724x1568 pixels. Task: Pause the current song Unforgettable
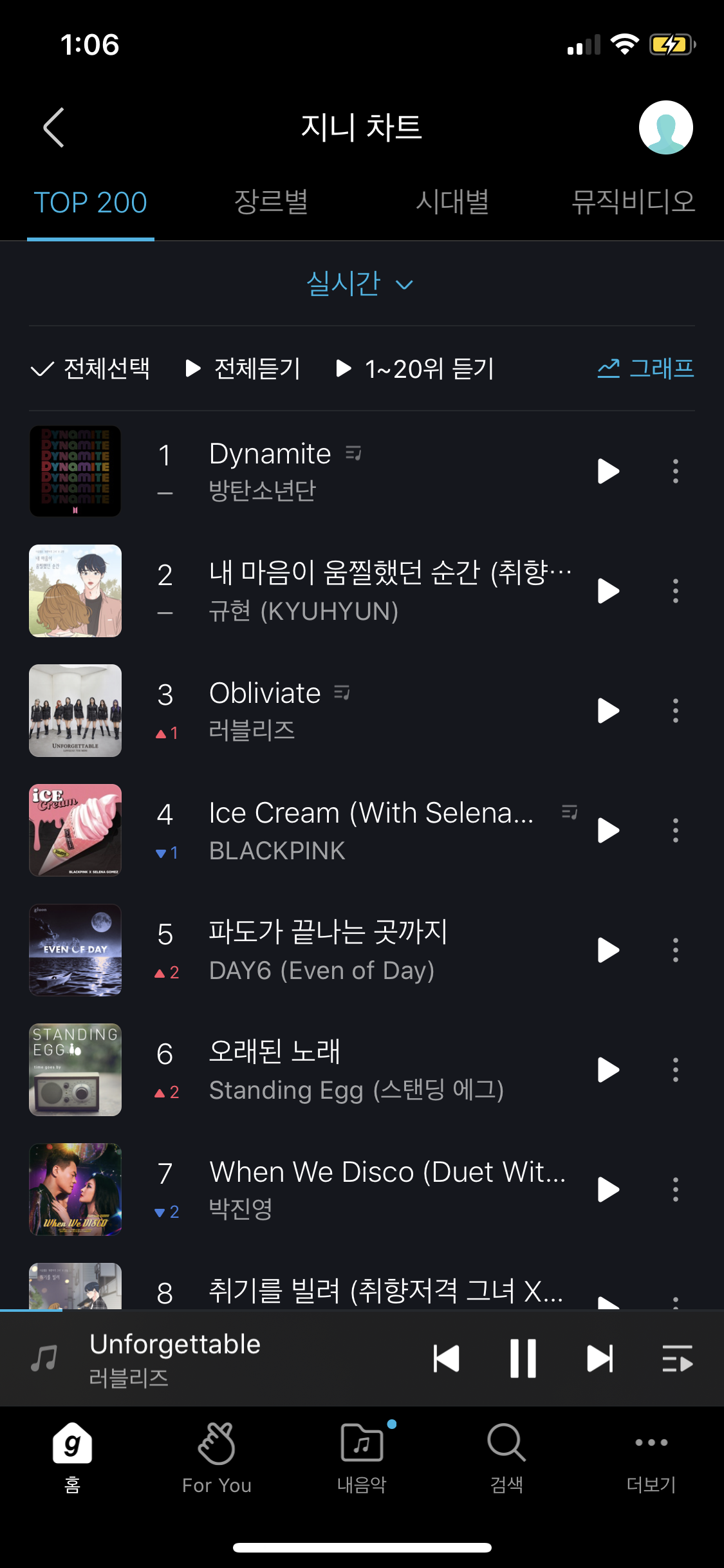523,1359
